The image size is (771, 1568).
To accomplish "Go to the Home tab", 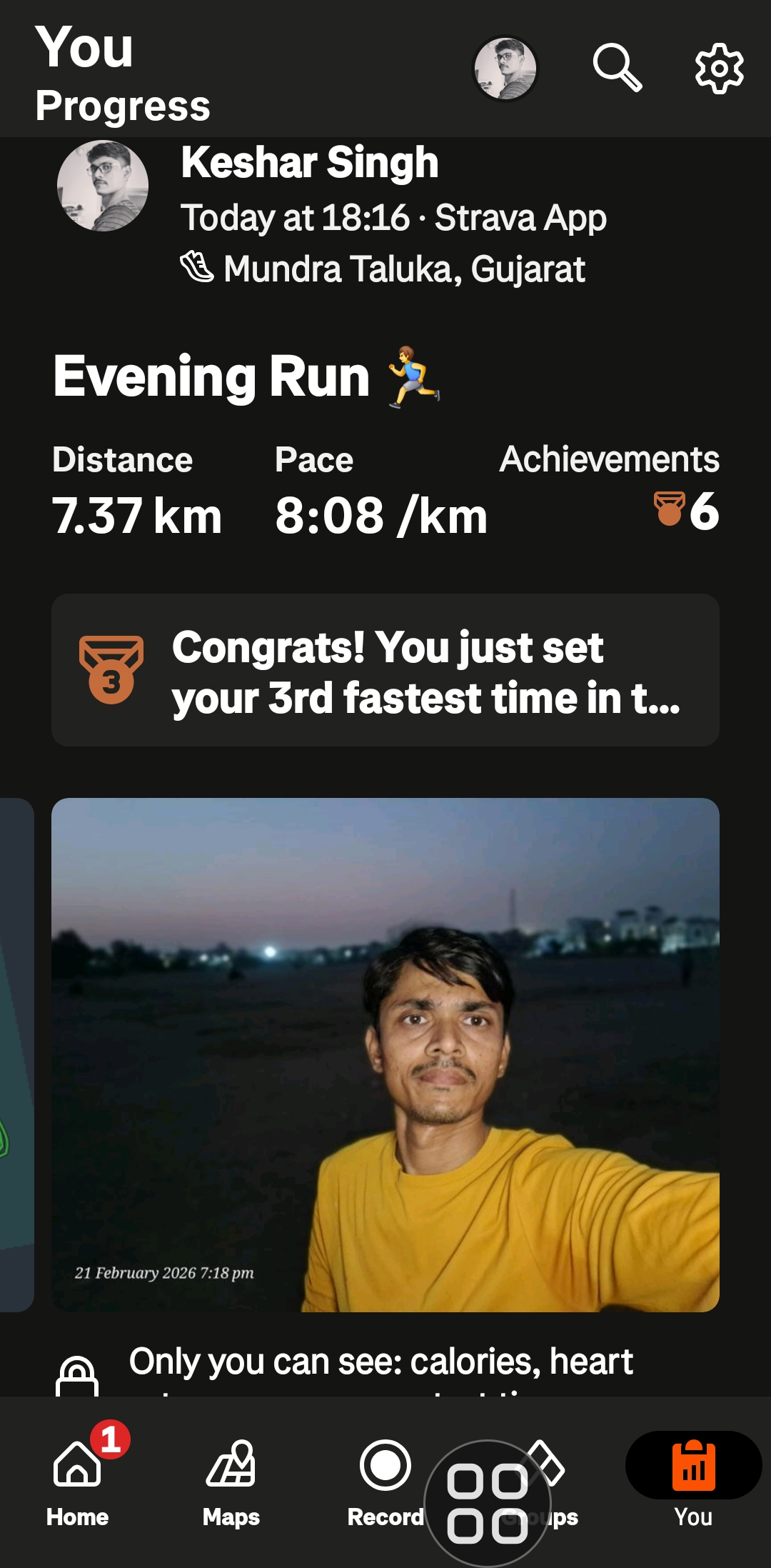I will [77, 1482].
